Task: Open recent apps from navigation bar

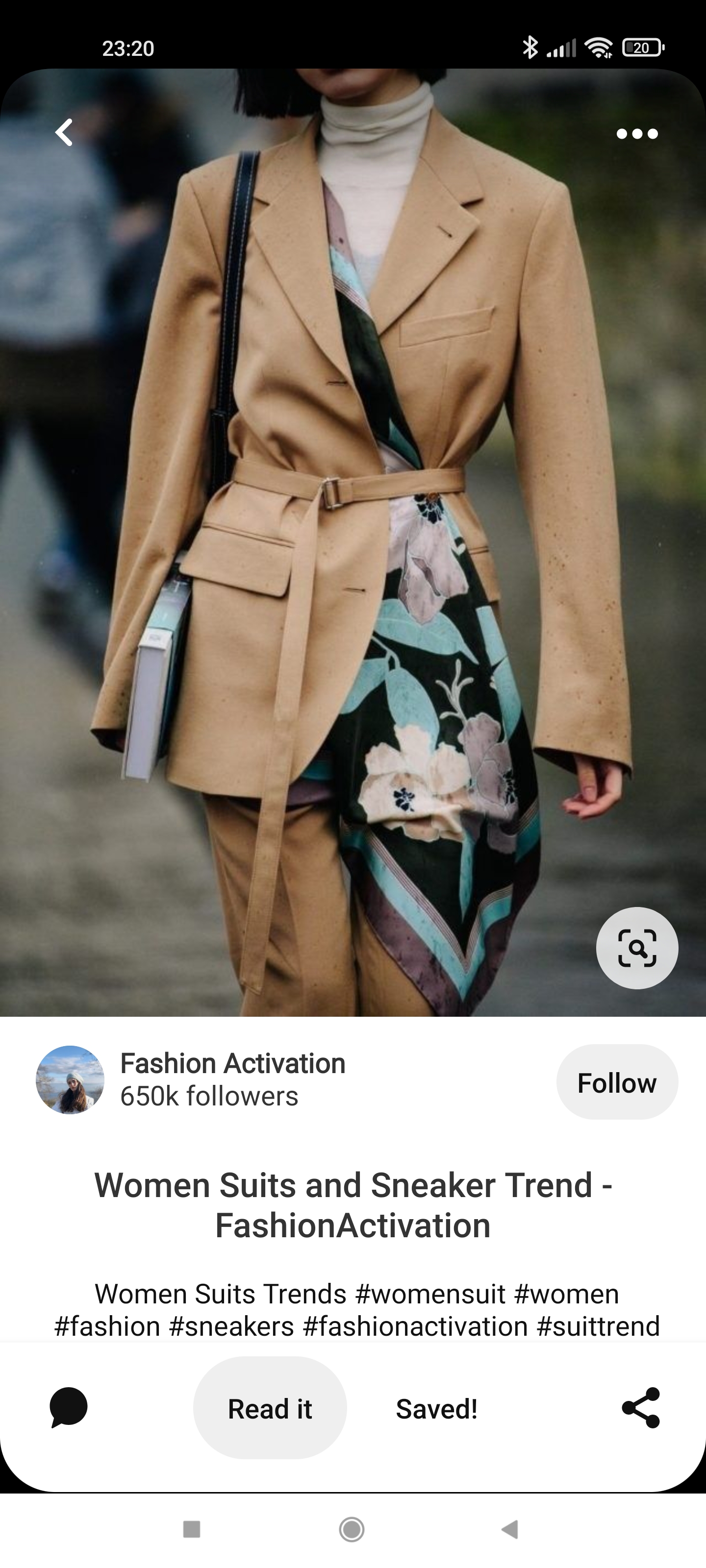Action: click(192, 1529)
